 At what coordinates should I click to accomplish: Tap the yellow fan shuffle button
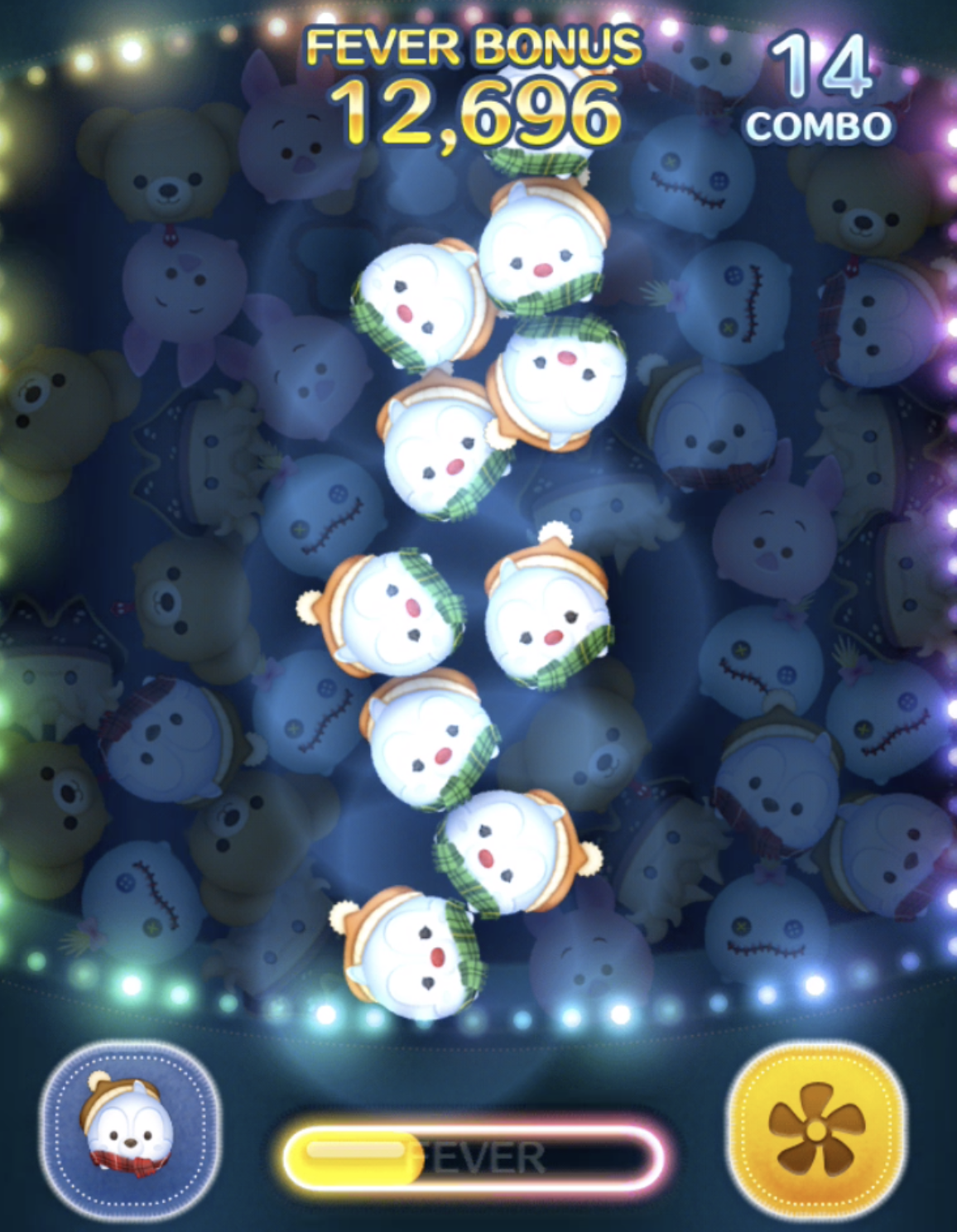tap(816, 1131)
